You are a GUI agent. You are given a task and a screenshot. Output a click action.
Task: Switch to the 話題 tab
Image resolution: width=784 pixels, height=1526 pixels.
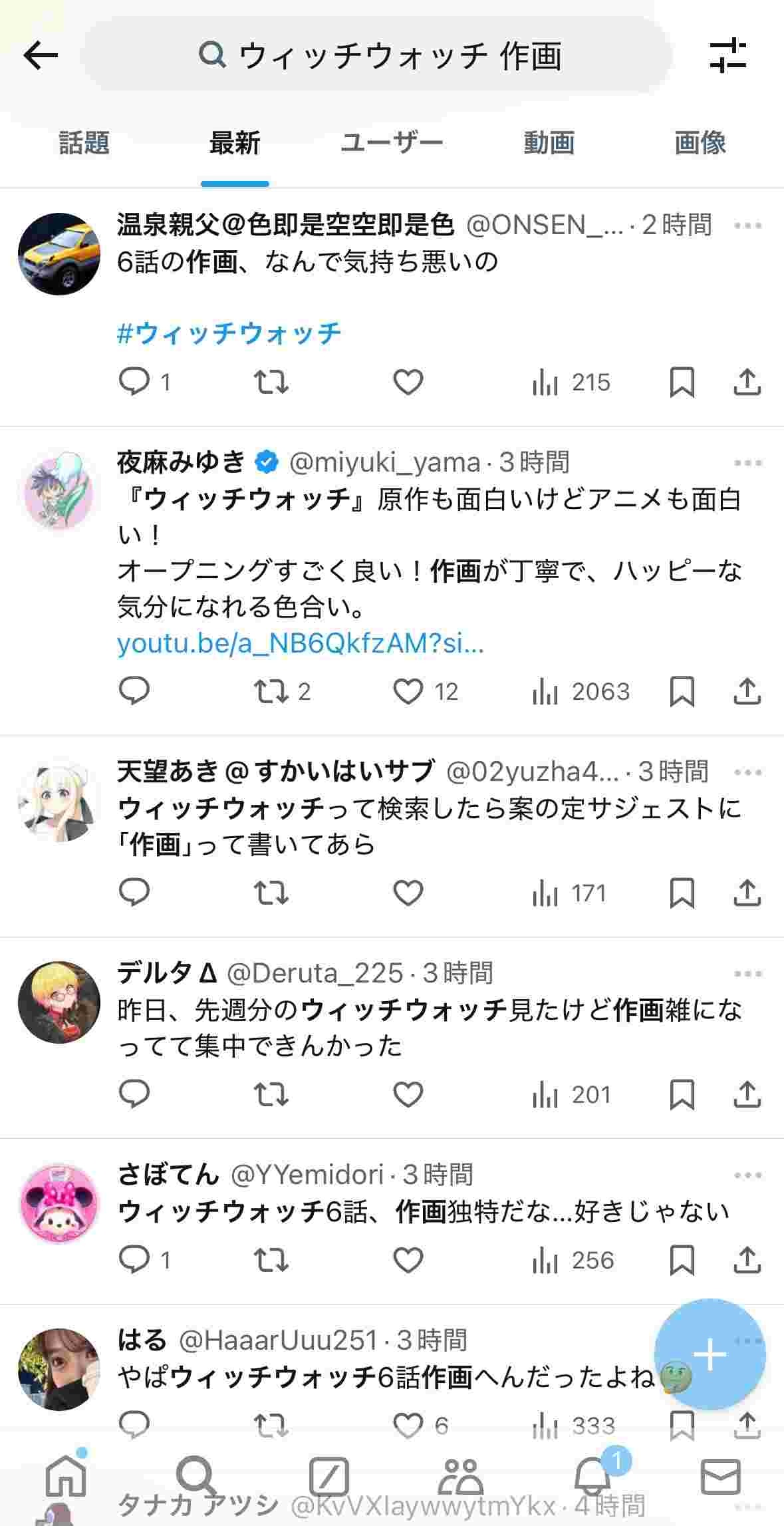[84, 143]
